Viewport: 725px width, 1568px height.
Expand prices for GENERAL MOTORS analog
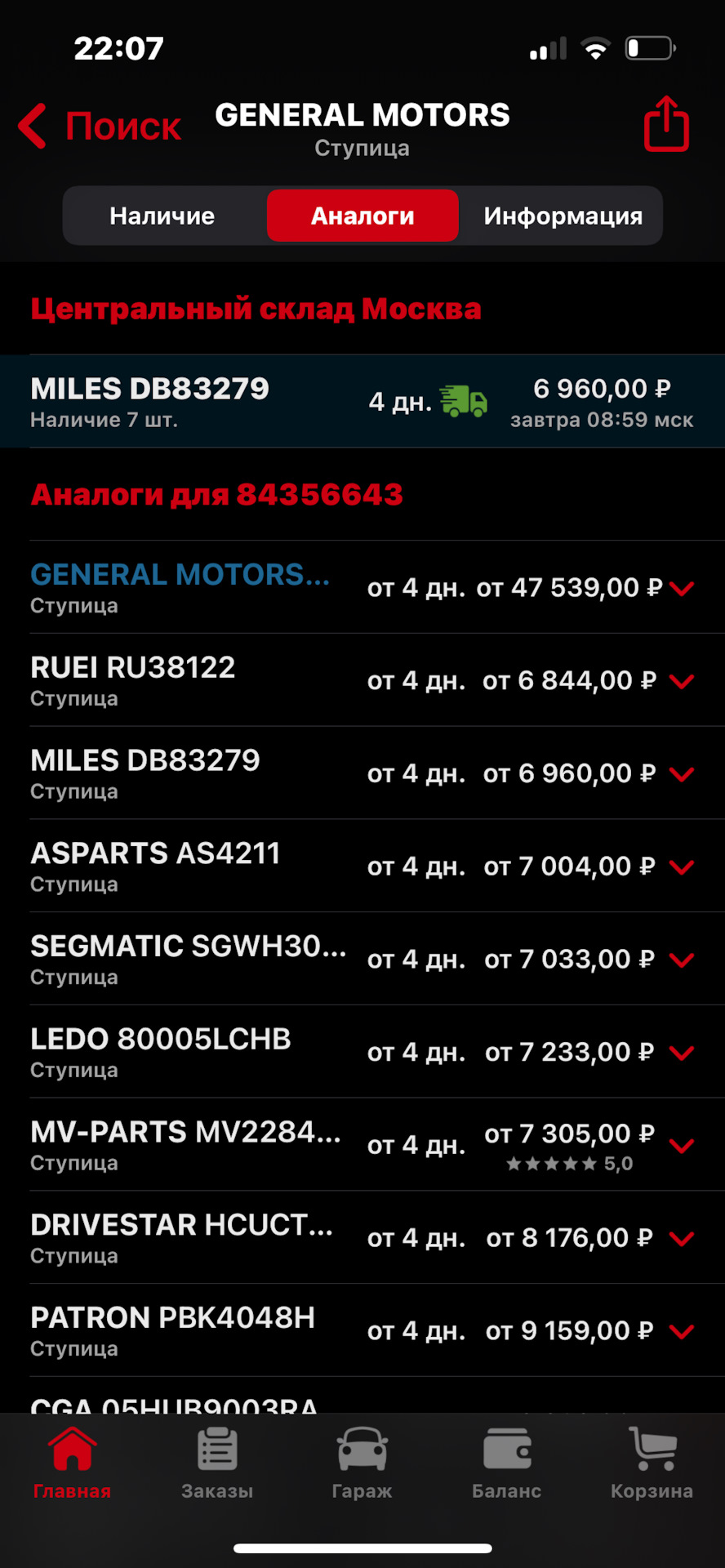click(683, 587)
